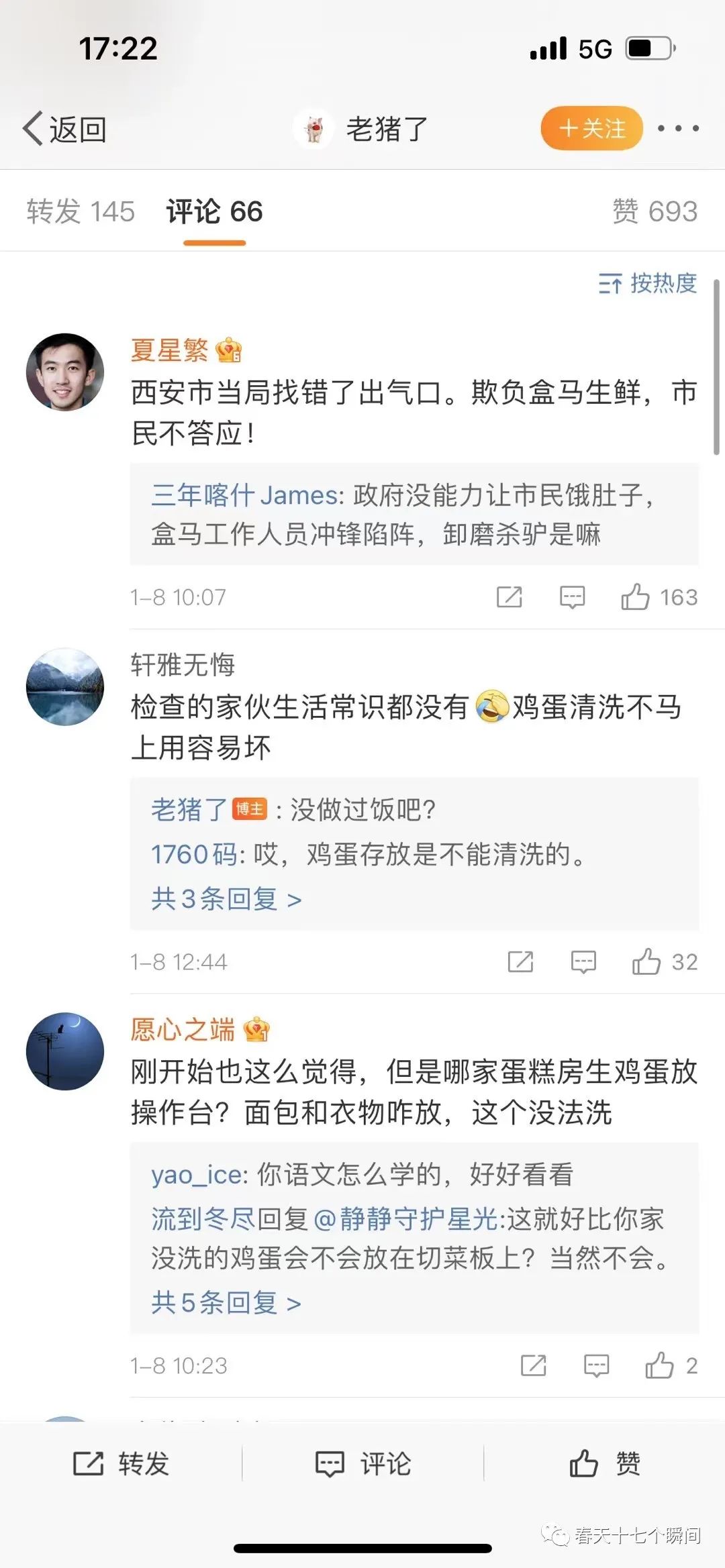Tap 转发 in the bottom bar
The height and width of the screenshot is (1568, 725).
pyautogui.click(x=121, y=1463)
